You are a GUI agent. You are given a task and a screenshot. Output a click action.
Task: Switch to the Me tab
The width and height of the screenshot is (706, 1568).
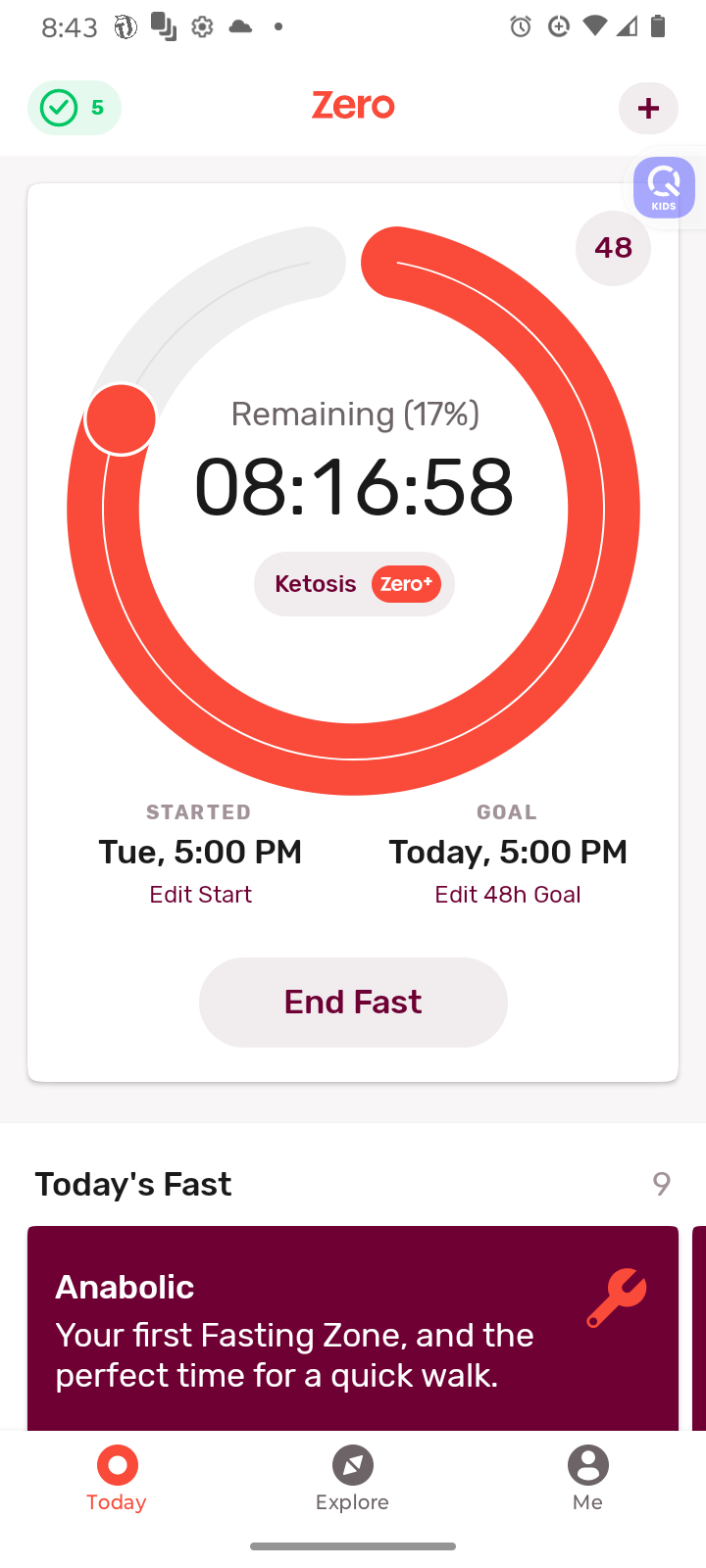pyautogui.click(x=588, y=1480)
